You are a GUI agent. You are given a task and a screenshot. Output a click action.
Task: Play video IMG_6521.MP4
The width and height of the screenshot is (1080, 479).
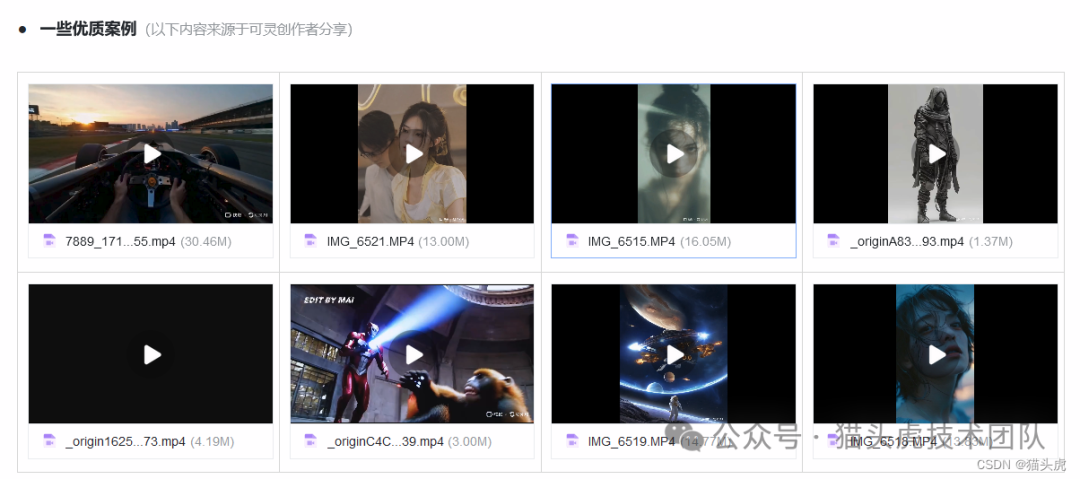pyautogui.click(x=413, y=154)
